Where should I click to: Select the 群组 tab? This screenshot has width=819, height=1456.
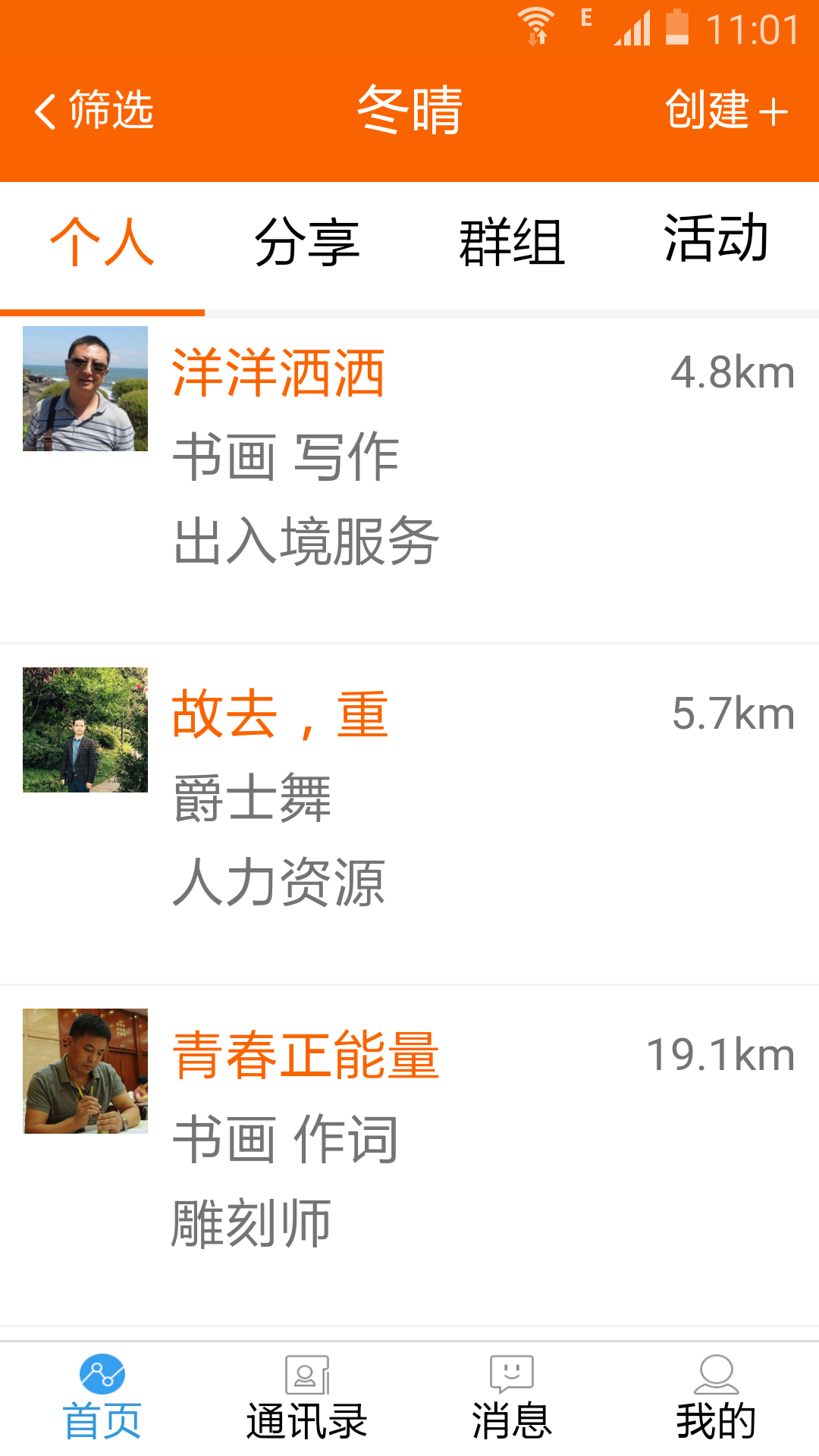point(512,243)
